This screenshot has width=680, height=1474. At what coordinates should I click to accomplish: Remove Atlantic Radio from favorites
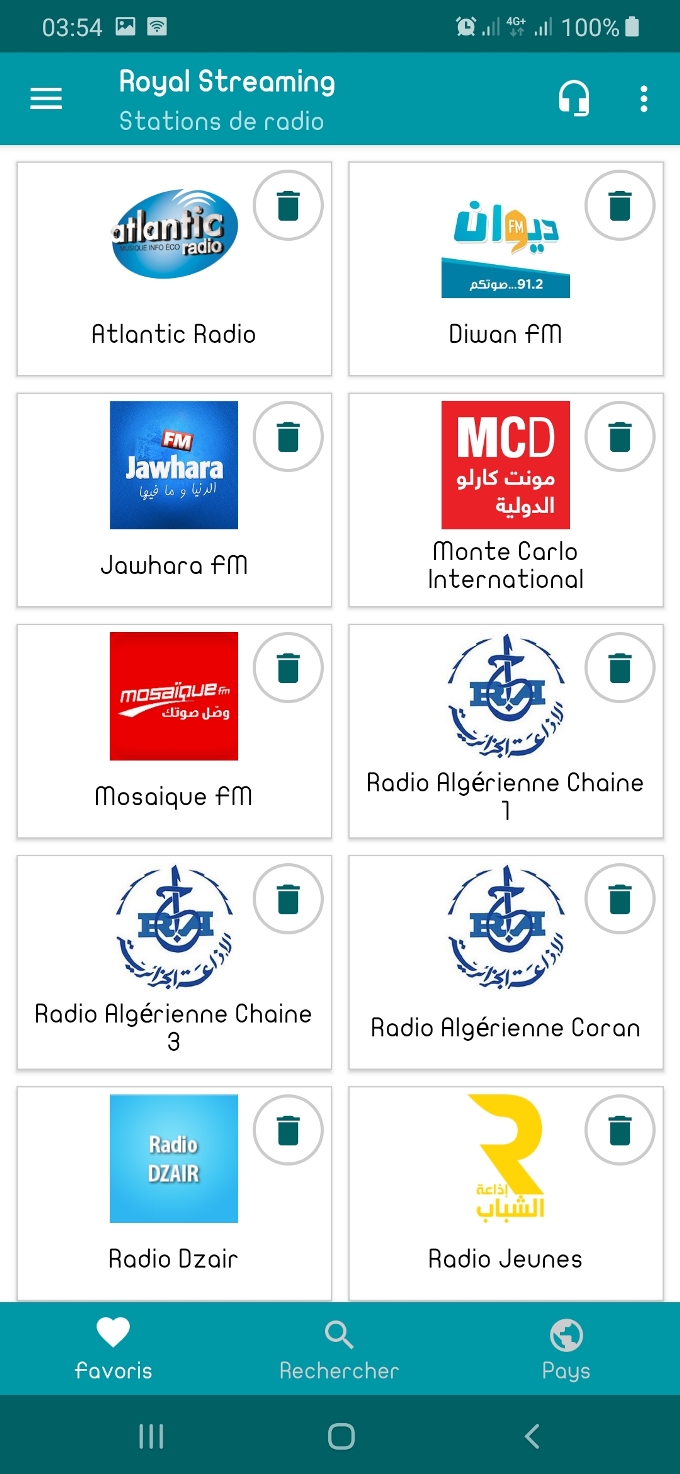(x=288, y=206)
